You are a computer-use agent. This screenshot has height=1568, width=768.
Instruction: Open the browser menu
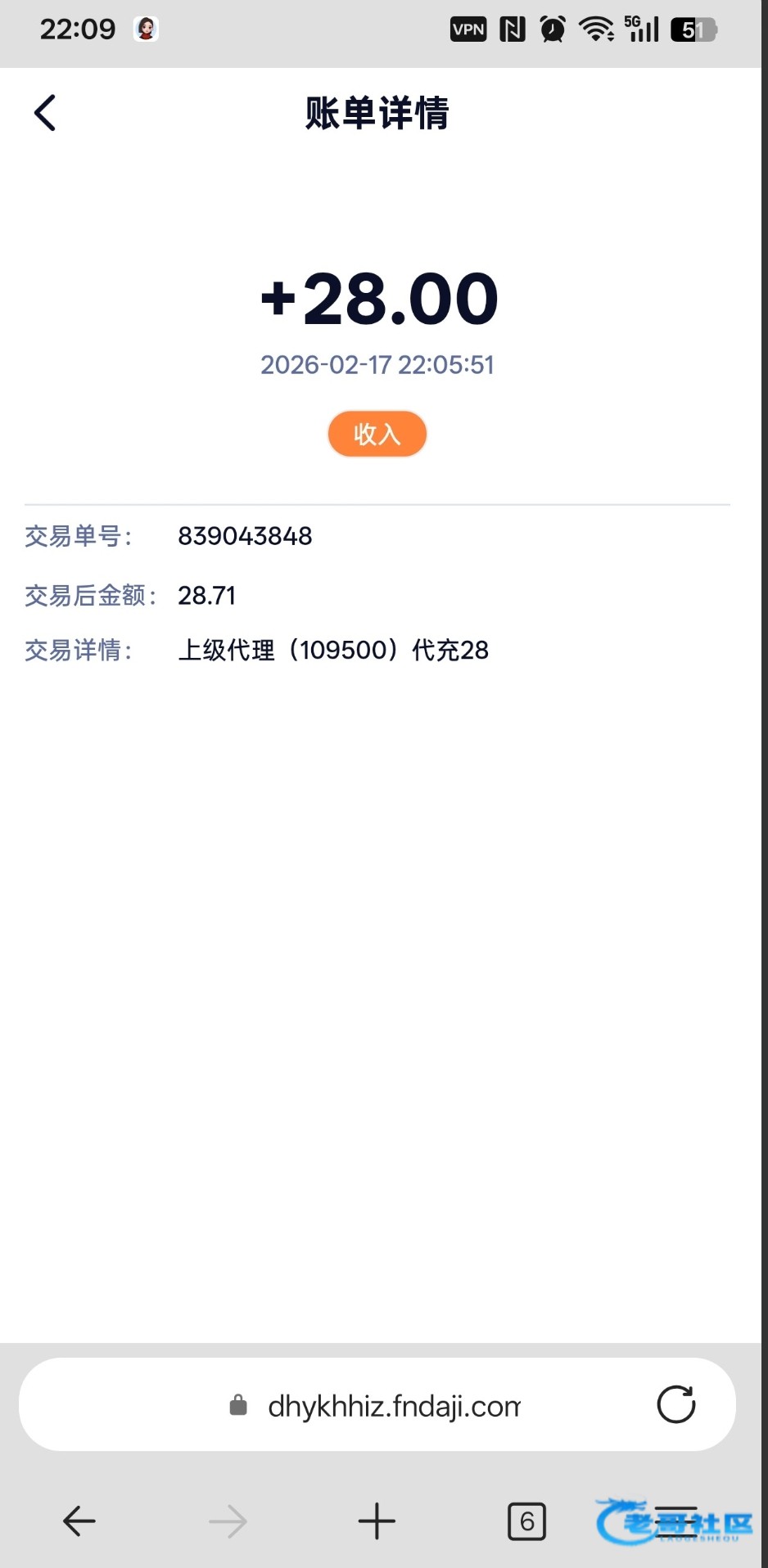pyautogui.click(x=676, y=1521)
